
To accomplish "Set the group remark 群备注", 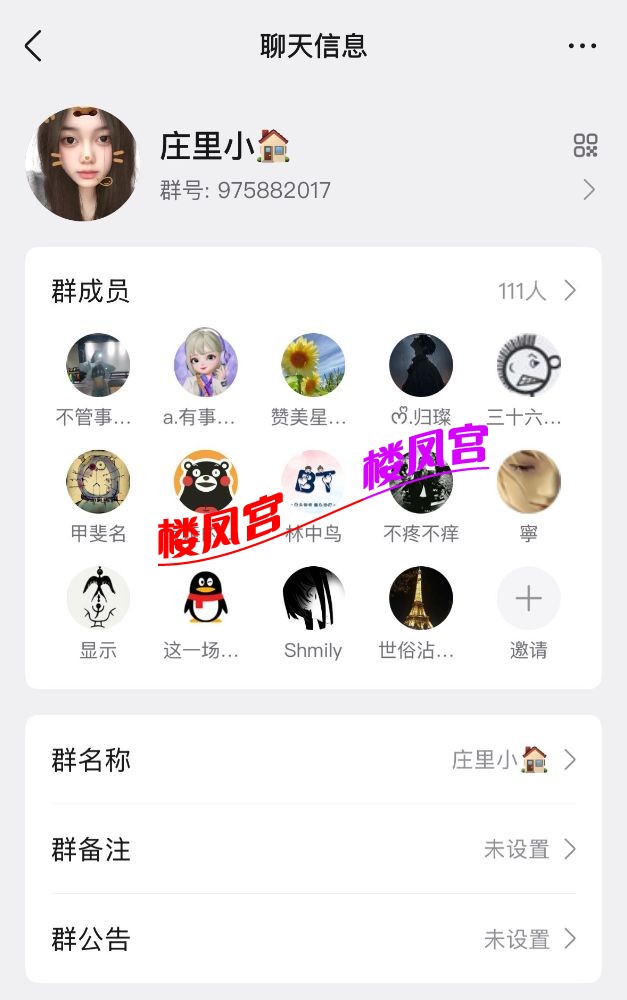I will click(313, 850).
